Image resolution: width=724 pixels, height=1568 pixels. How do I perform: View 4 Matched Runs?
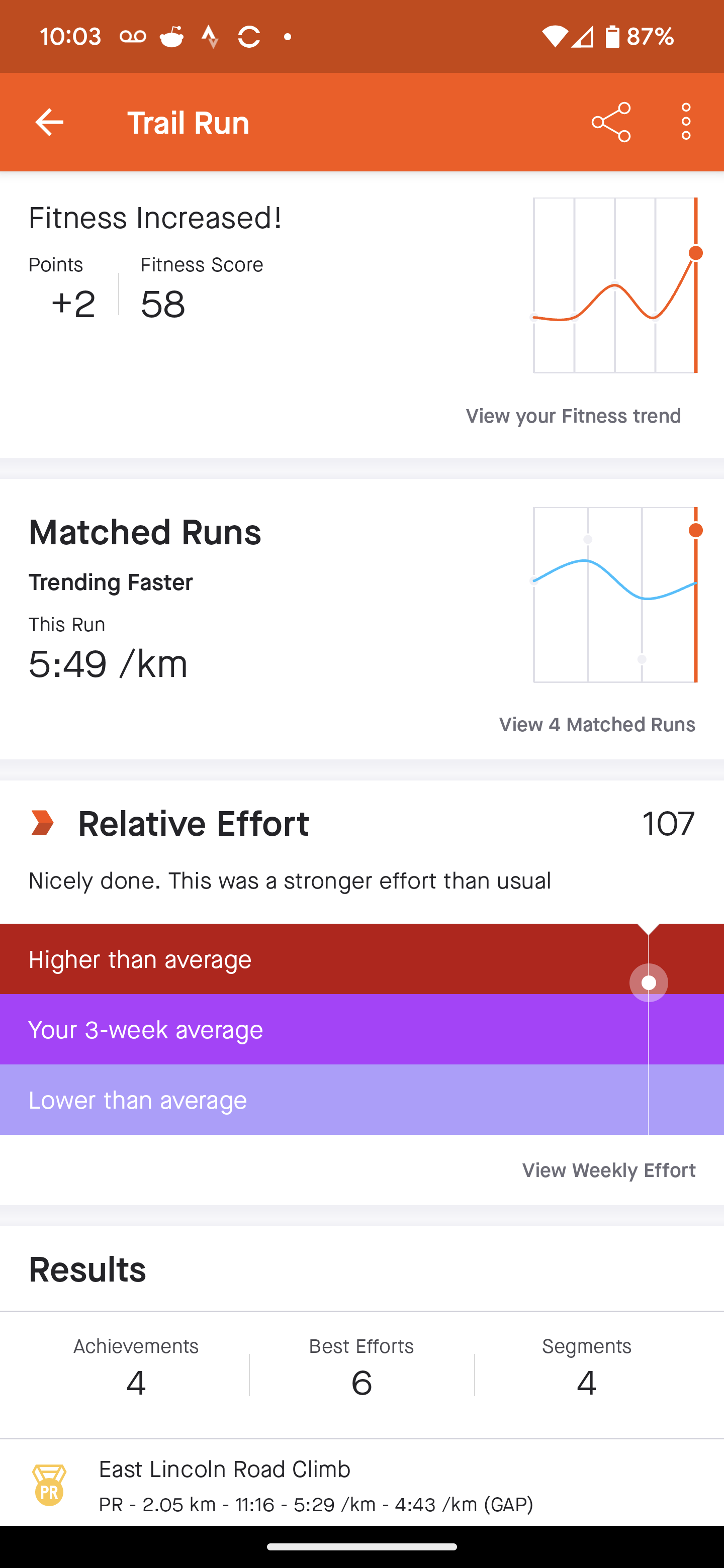597,725
